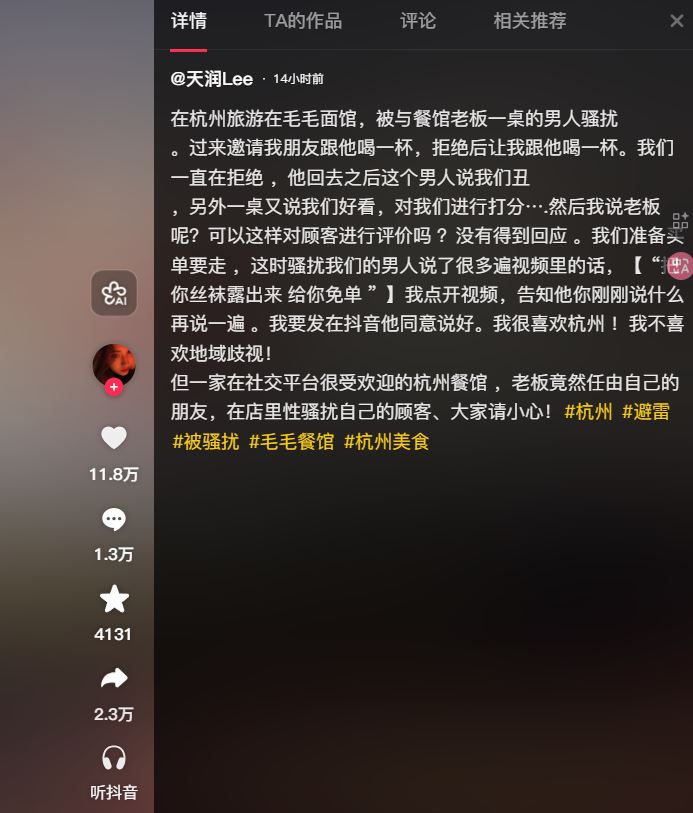This screenshot has width=693, height=813.
Task: Close the details panel
Action: tap(677, 21)
